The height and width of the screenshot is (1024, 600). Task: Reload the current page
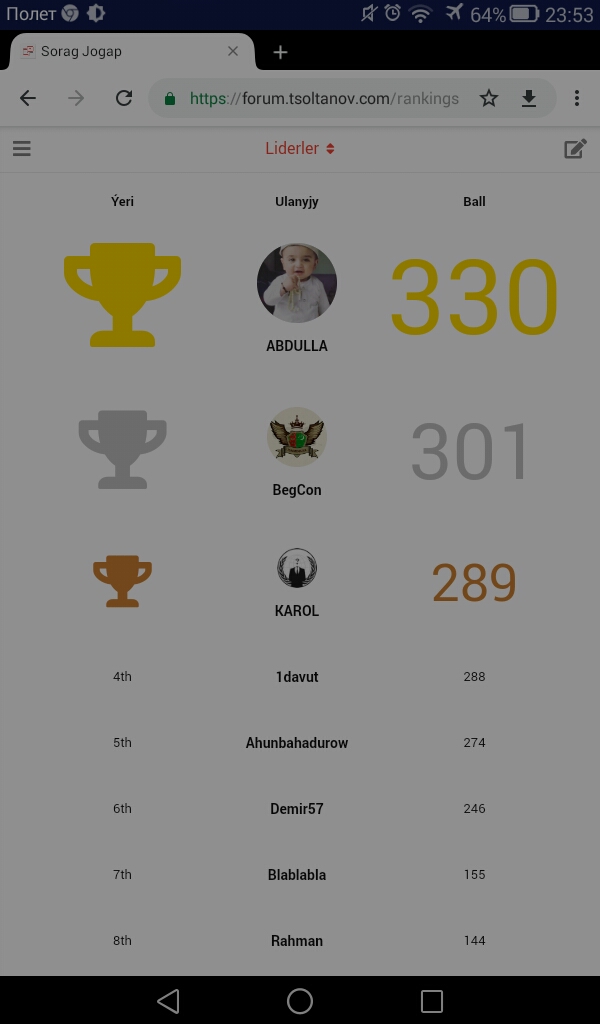click(124, 98)
